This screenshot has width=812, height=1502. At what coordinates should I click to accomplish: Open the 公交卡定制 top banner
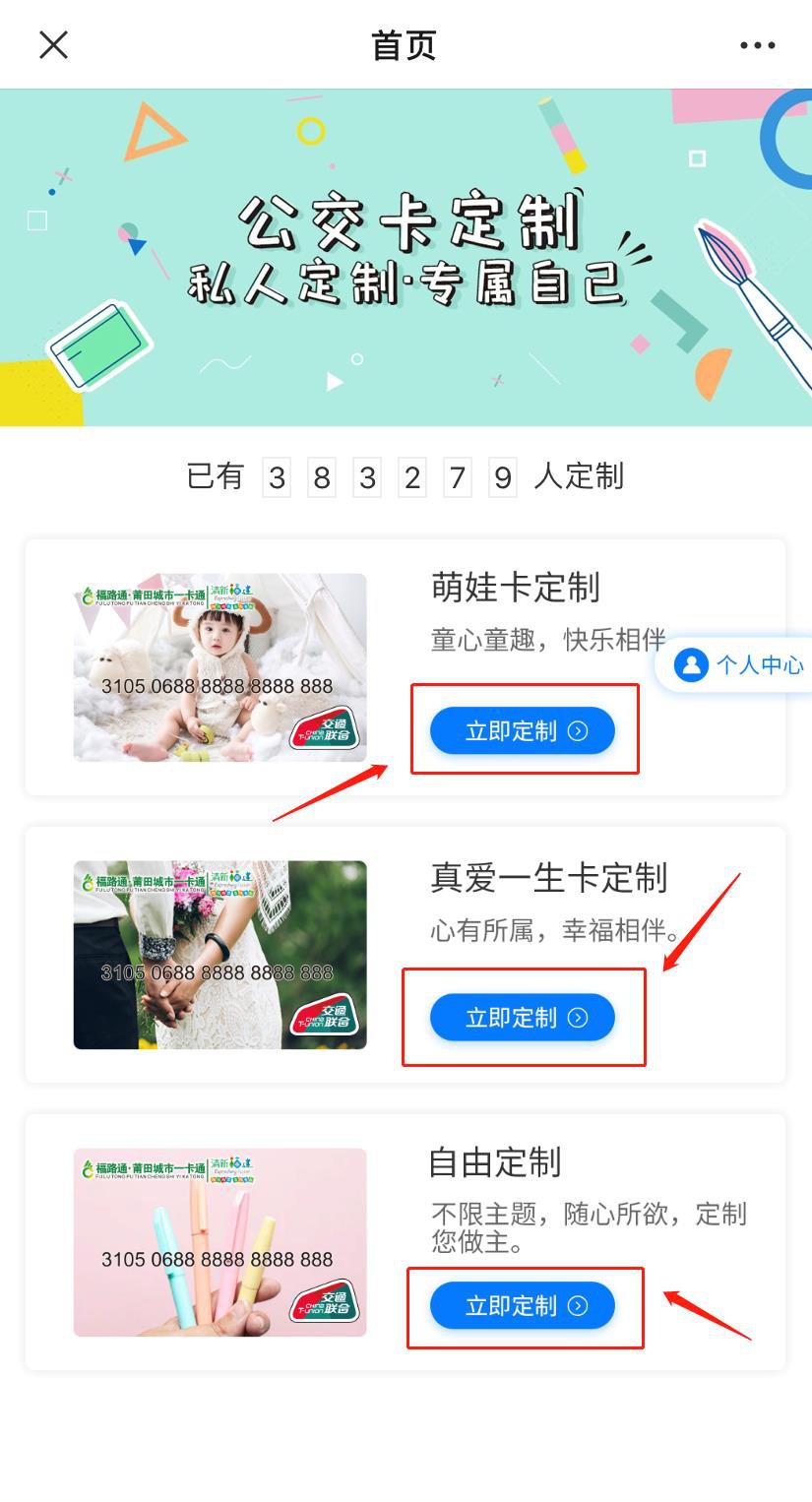pos(406,258)
